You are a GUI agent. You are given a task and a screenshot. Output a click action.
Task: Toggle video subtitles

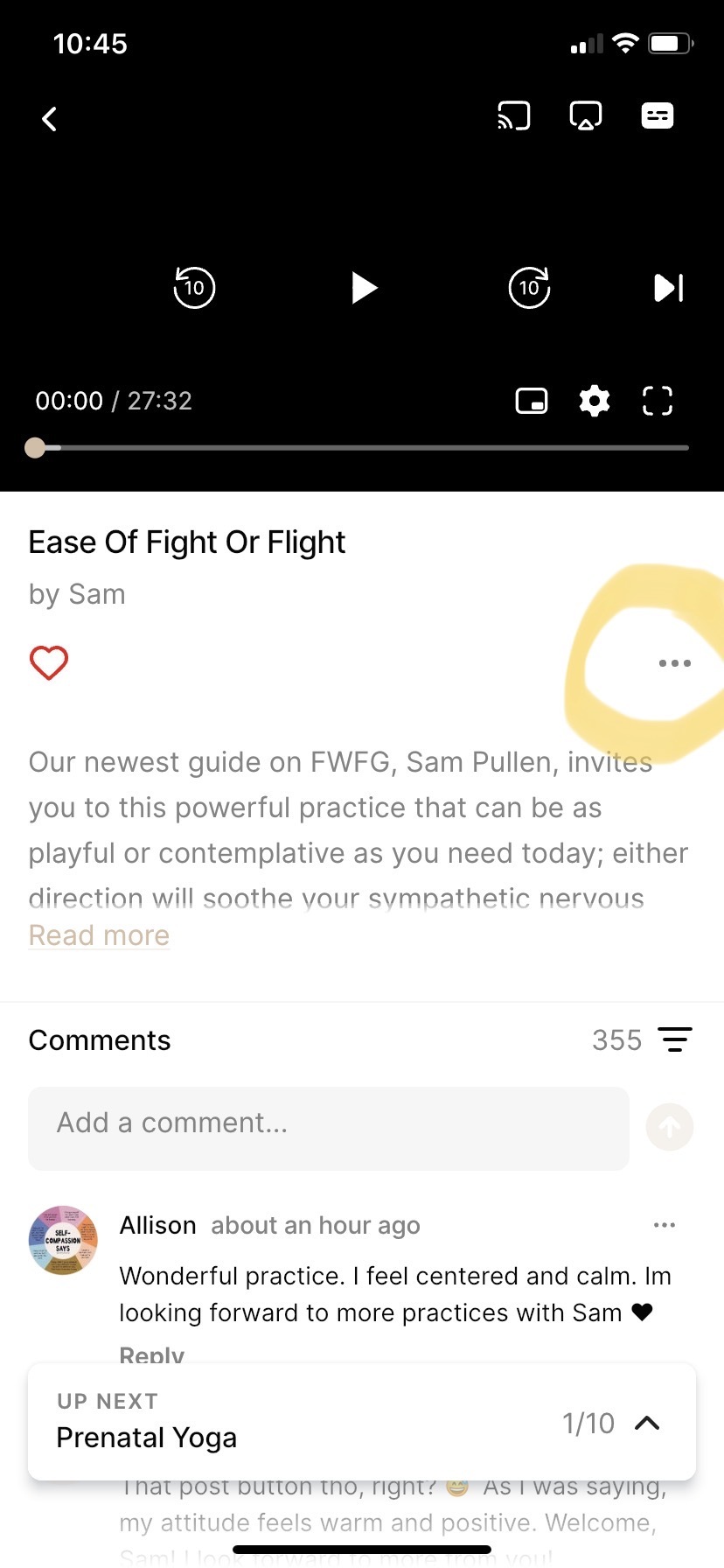tap(658, 115)
